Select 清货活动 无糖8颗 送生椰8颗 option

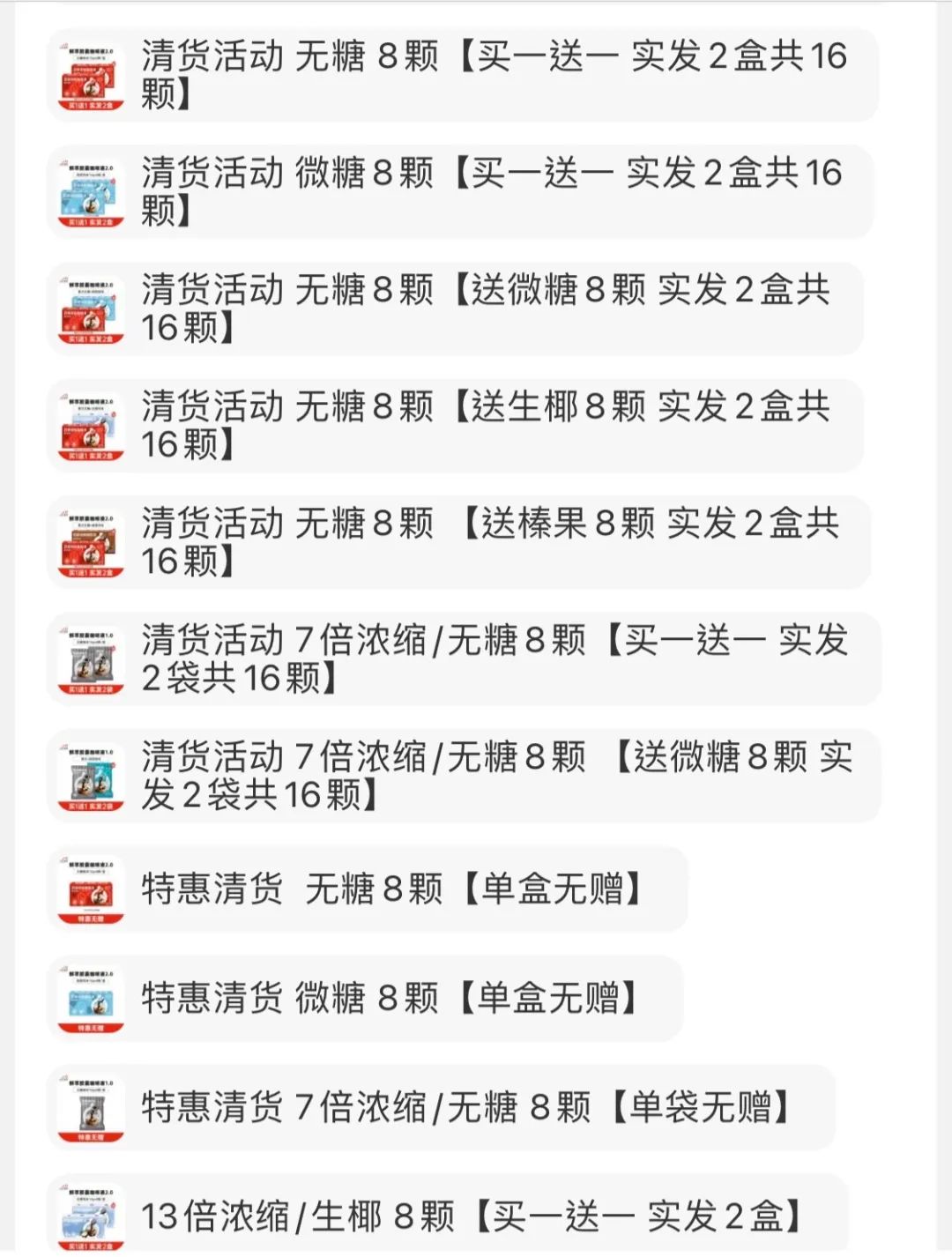coord(456,426)
